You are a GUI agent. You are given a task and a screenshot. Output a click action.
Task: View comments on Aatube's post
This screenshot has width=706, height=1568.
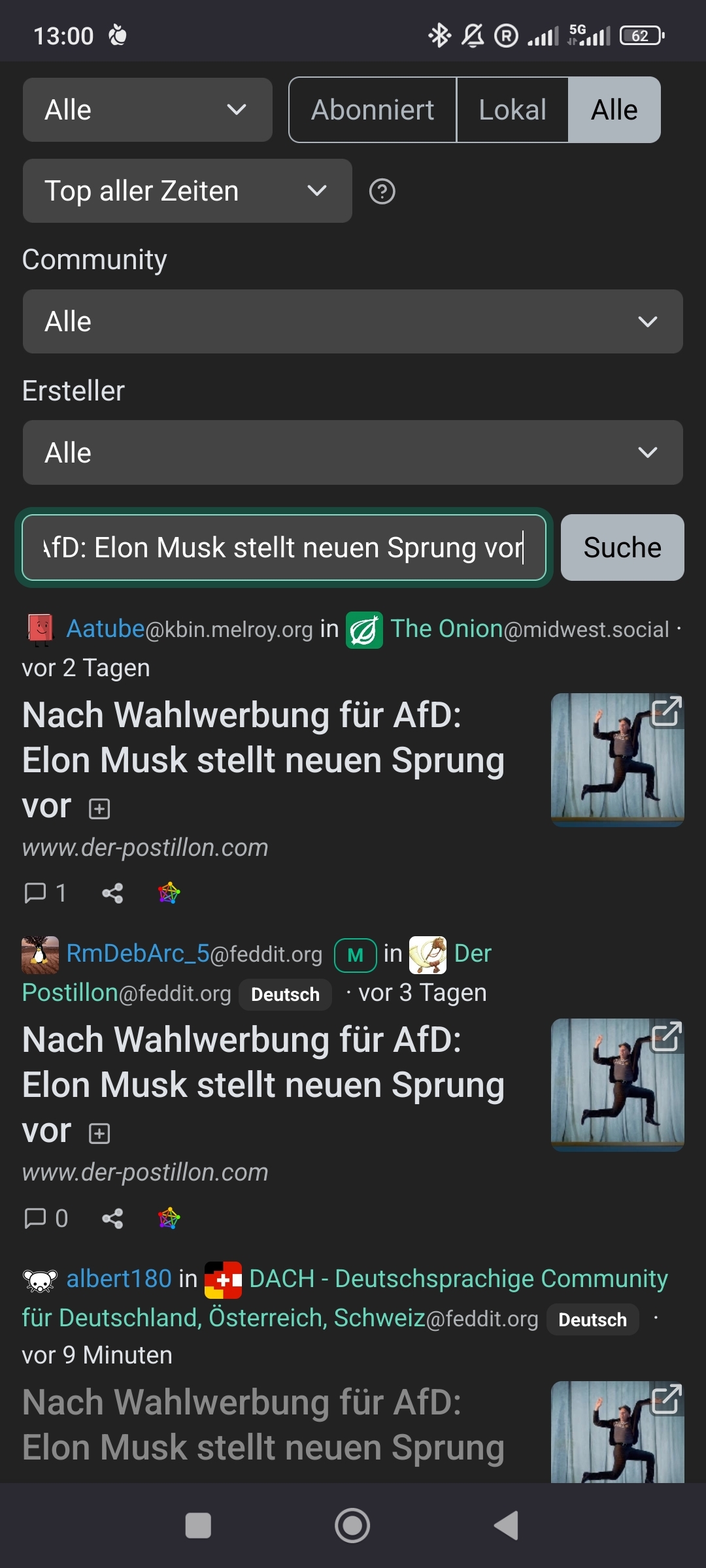pos(45,893)
